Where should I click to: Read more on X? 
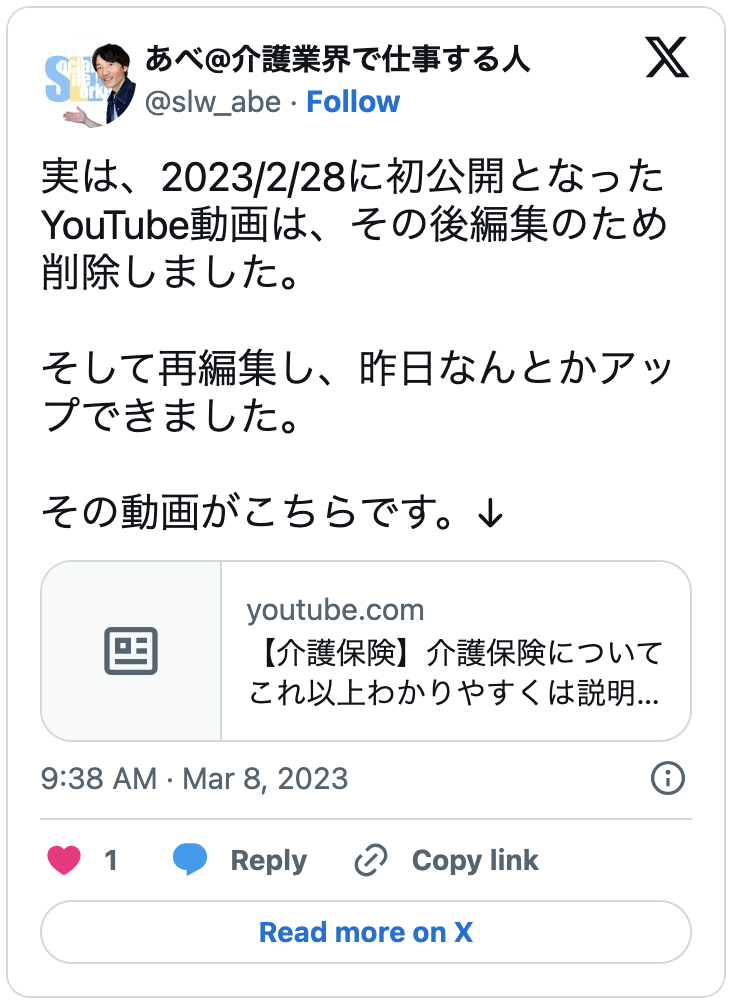pos(365,932)
